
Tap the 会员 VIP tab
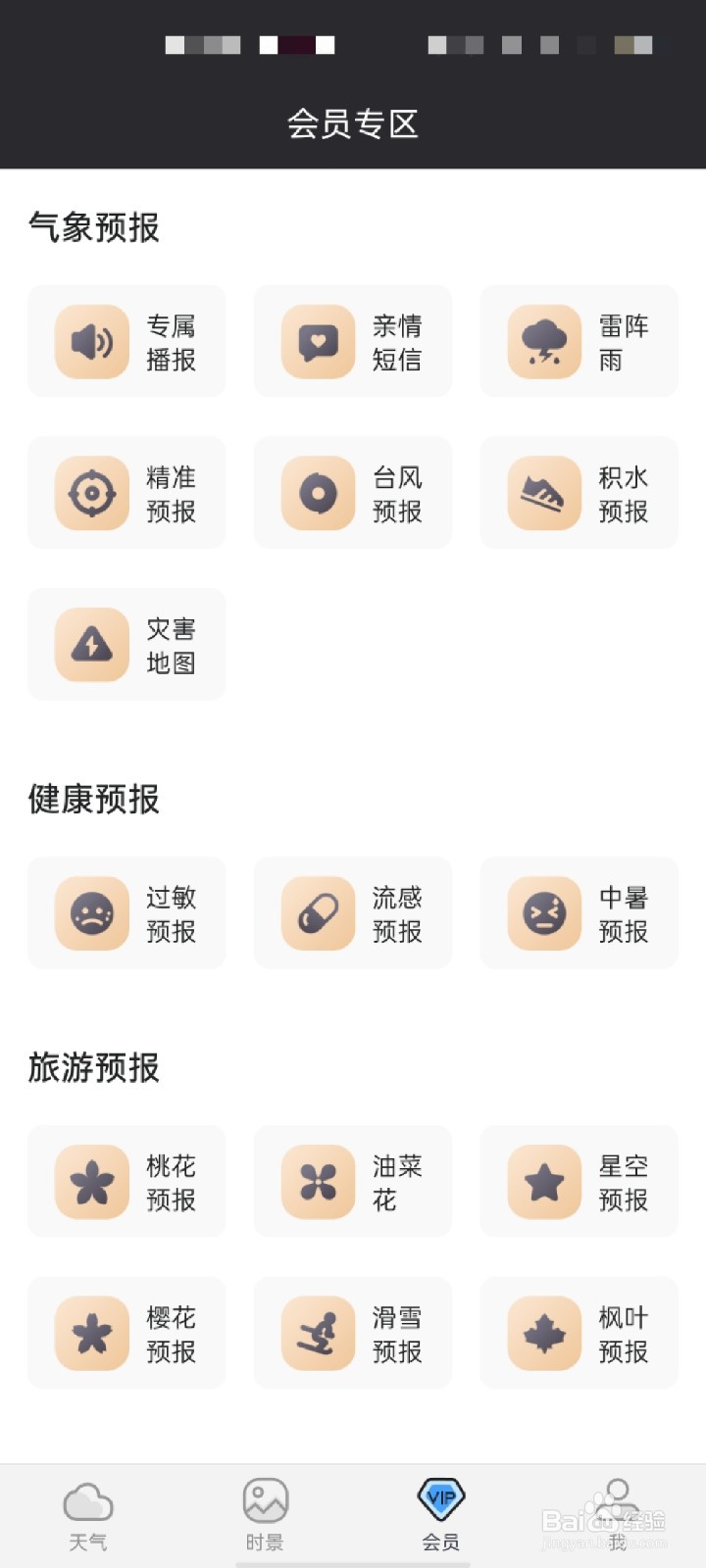[x=441, y=1516]
